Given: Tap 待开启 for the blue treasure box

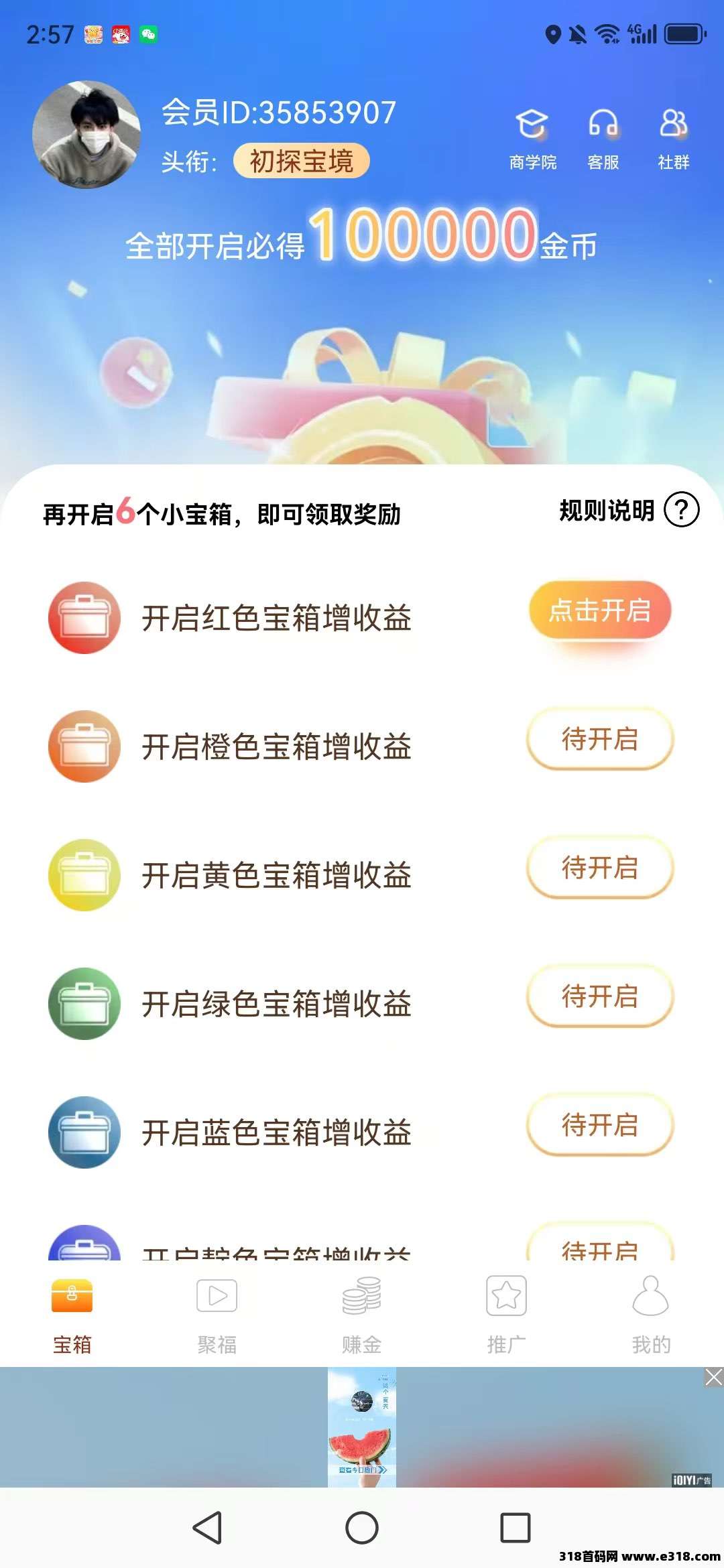Looking at the screenshot, I should (600, 1125).
